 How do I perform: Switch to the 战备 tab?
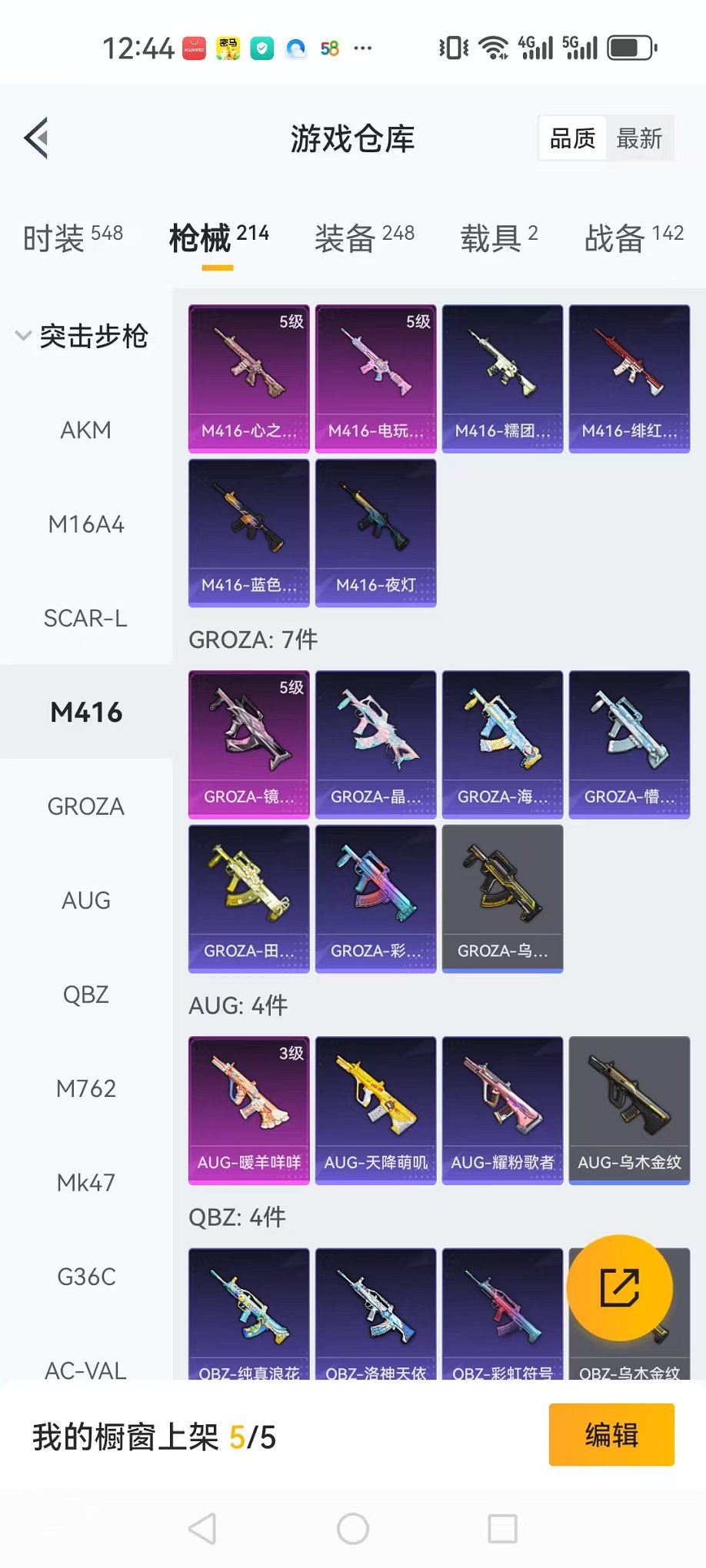[x=633, y=238]
